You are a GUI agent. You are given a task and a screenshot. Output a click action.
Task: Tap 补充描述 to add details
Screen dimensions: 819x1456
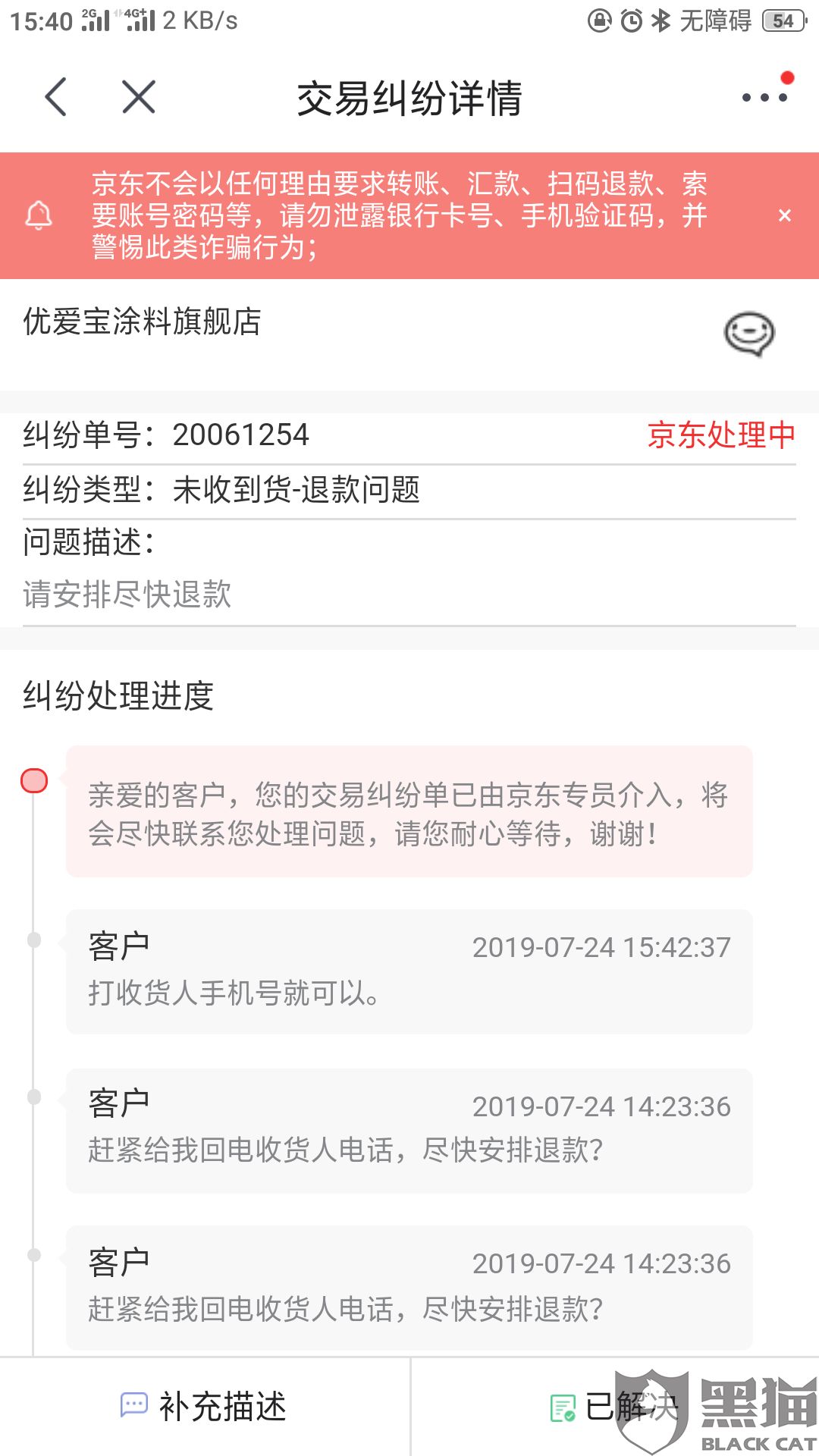point(205,1407)
